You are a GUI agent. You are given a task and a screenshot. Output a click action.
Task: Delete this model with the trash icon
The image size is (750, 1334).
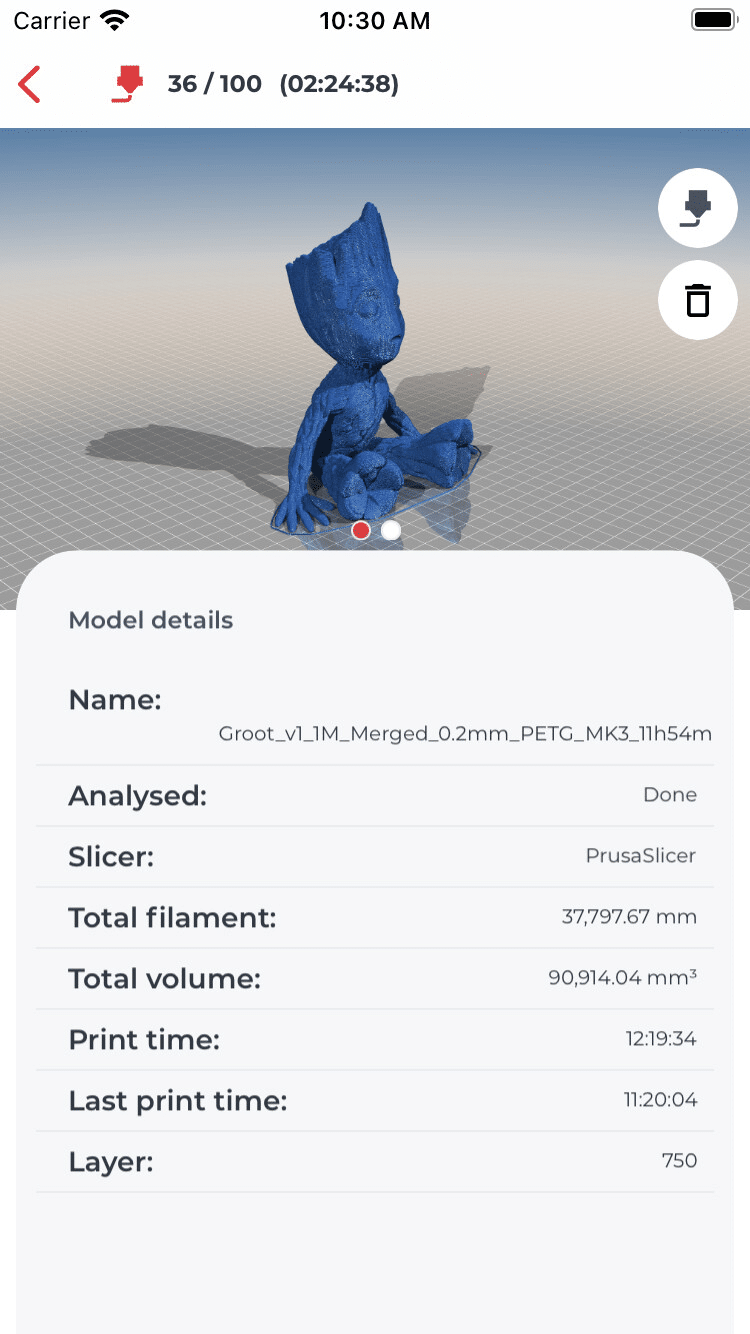pos(697,299)
